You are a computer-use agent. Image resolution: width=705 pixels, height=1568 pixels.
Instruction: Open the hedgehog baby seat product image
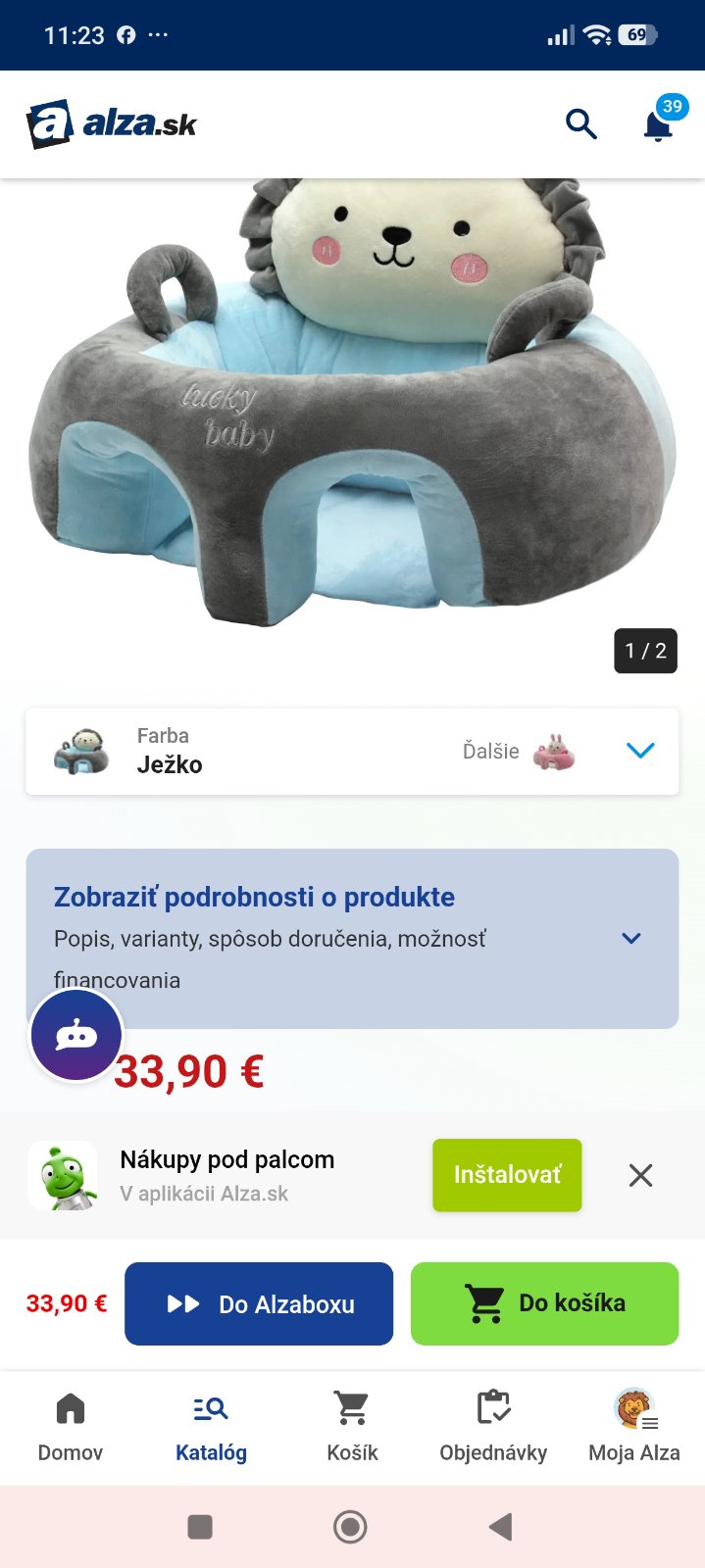pyautogui.click(x=352, y=412)
